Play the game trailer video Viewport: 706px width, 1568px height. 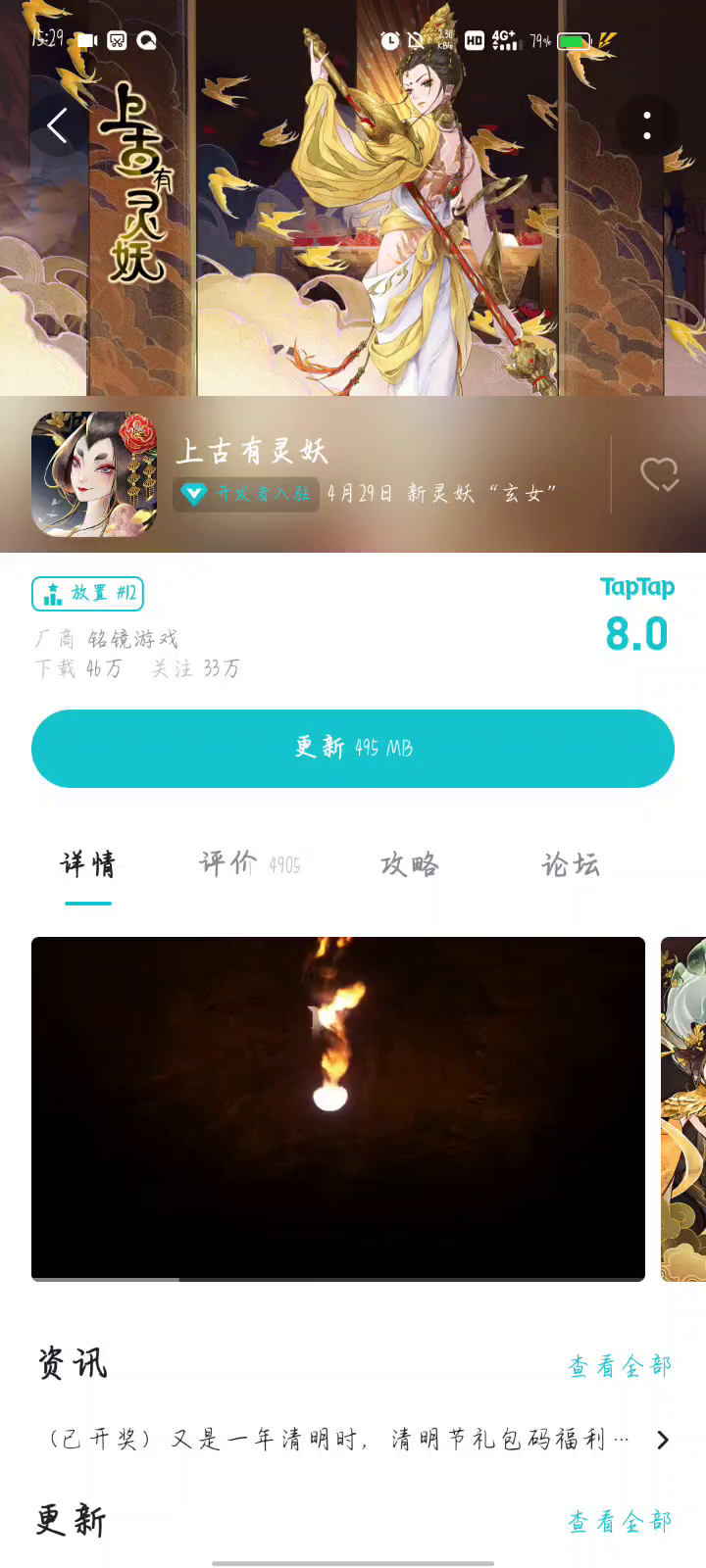point(338,1107)
